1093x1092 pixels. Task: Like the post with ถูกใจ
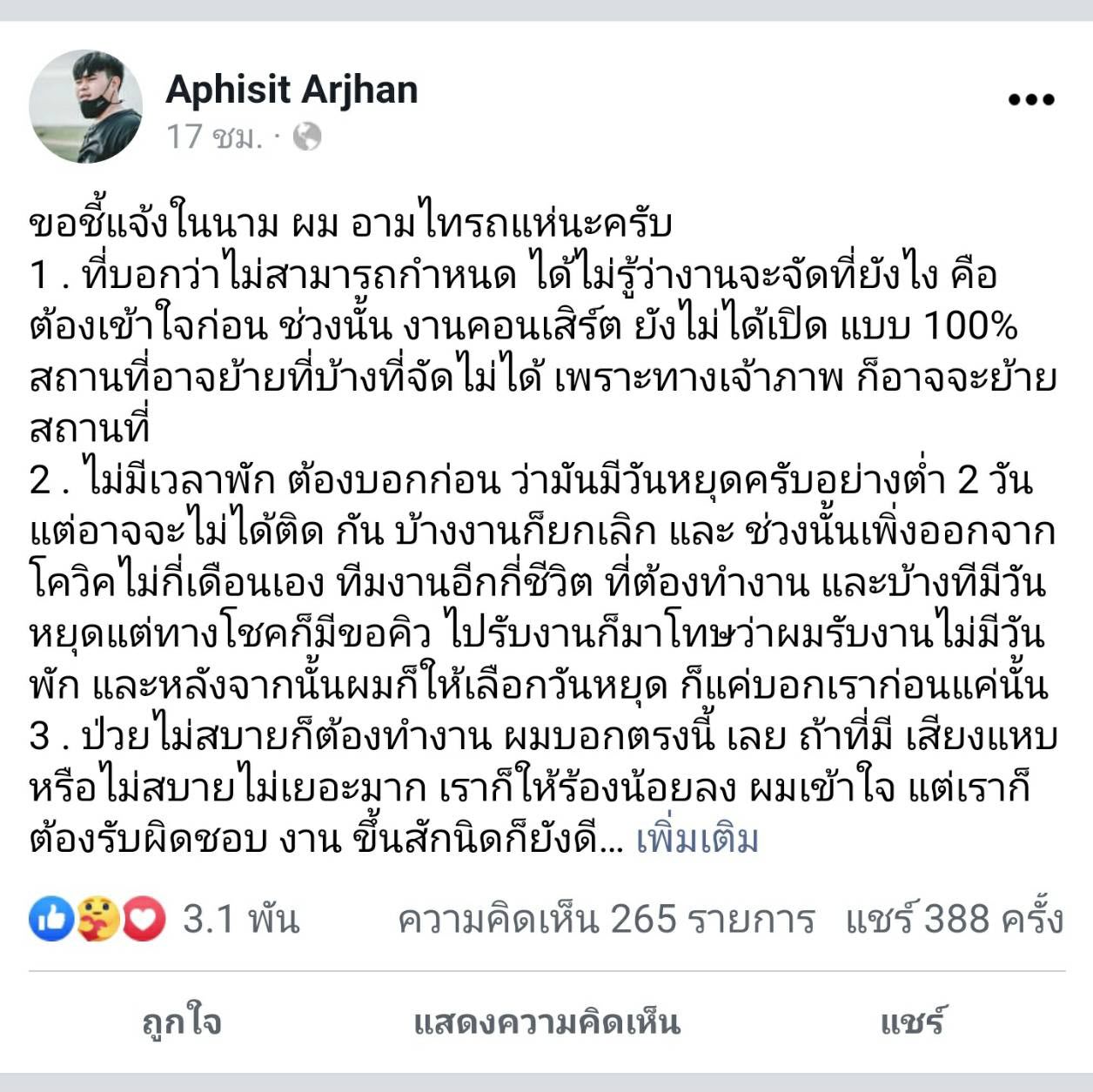click(x=182, y=1022)
